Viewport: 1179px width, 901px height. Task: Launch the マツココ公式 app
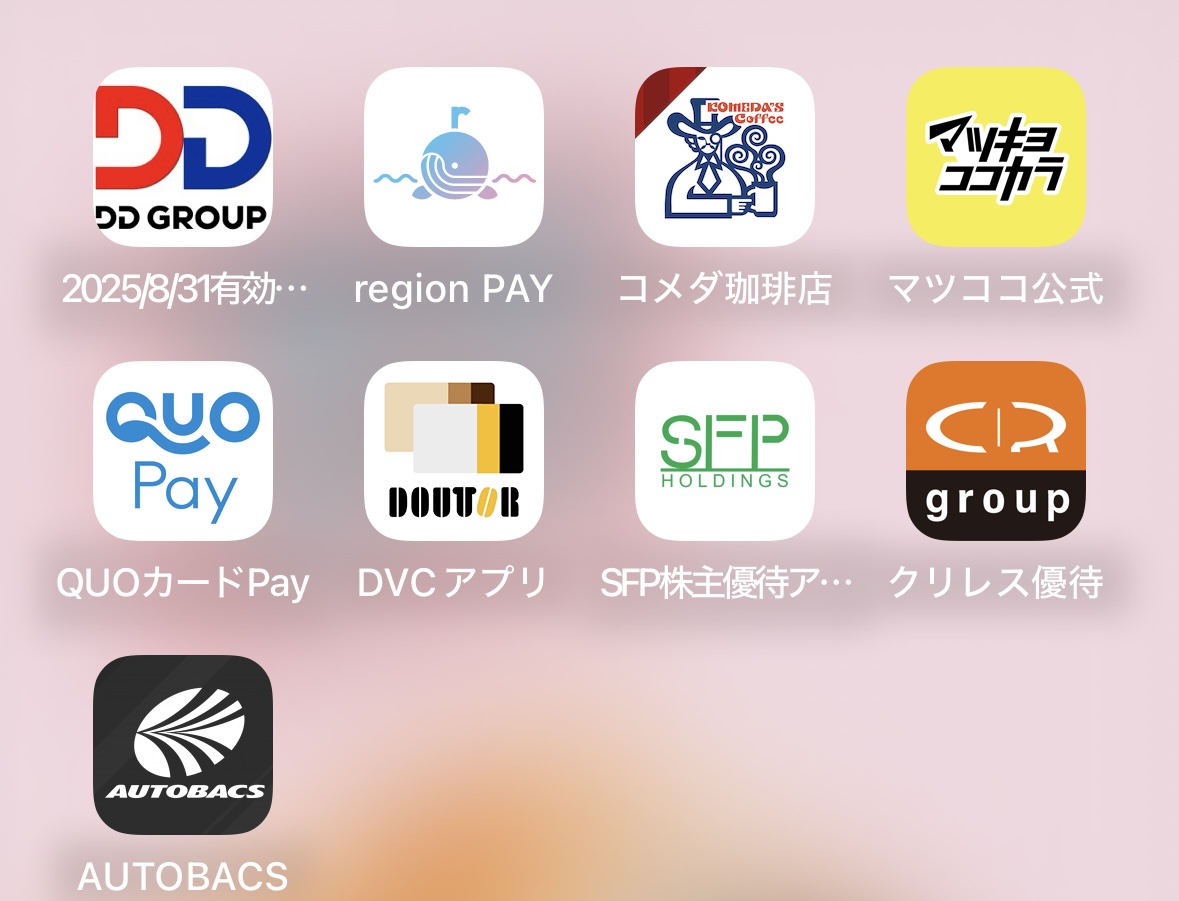point(996,157)
